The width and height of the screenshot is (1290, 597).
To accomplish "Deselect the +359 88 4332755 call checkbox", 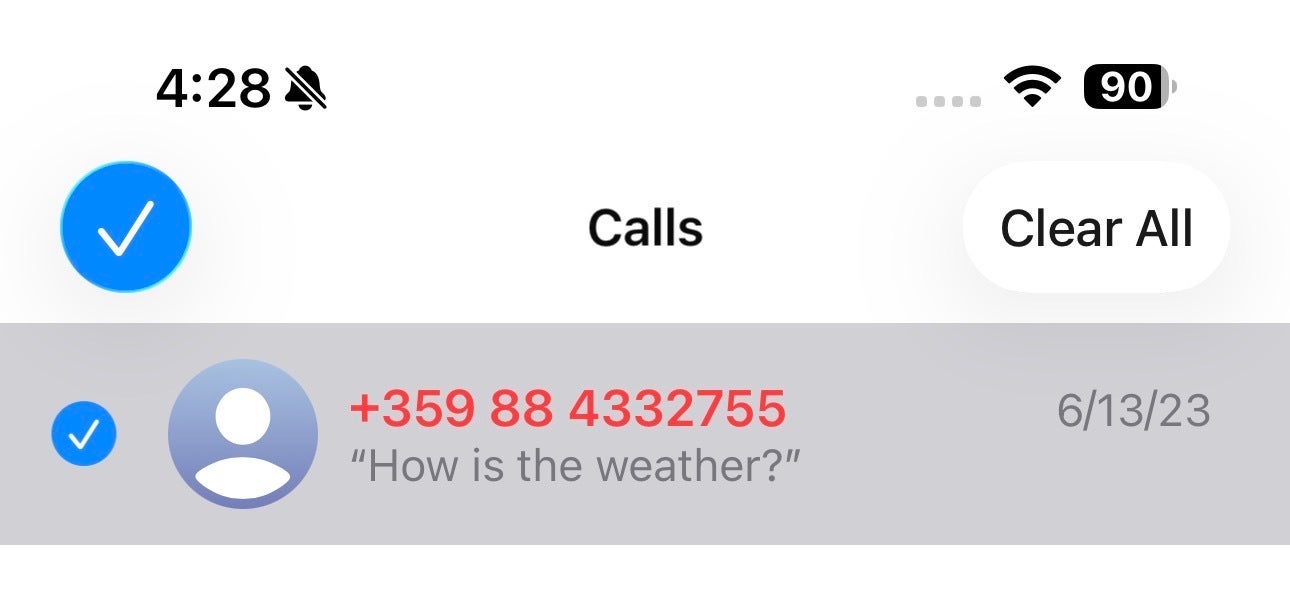I will coord(84,434).
